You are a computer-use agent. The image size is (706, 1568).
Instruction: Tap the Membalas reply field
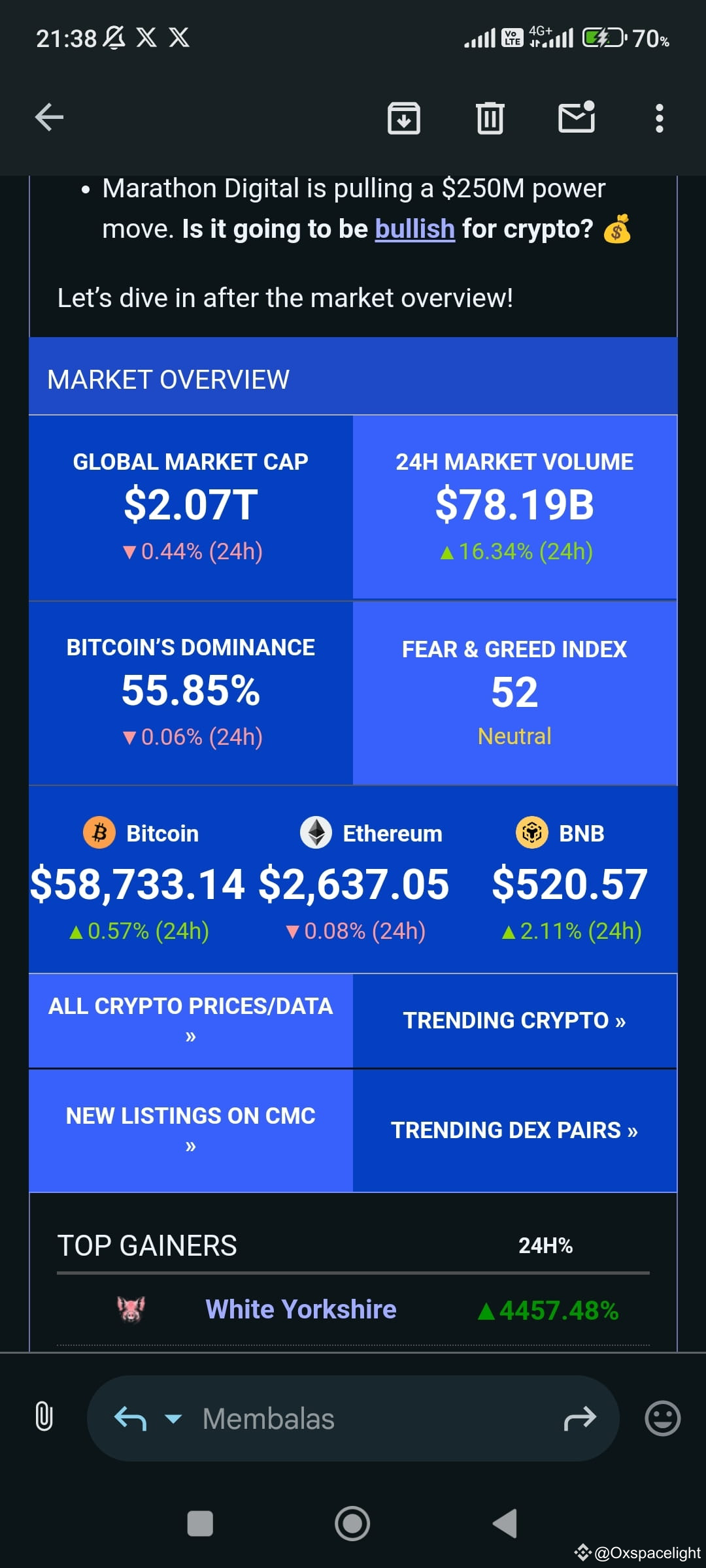(x=327, y=1418)
